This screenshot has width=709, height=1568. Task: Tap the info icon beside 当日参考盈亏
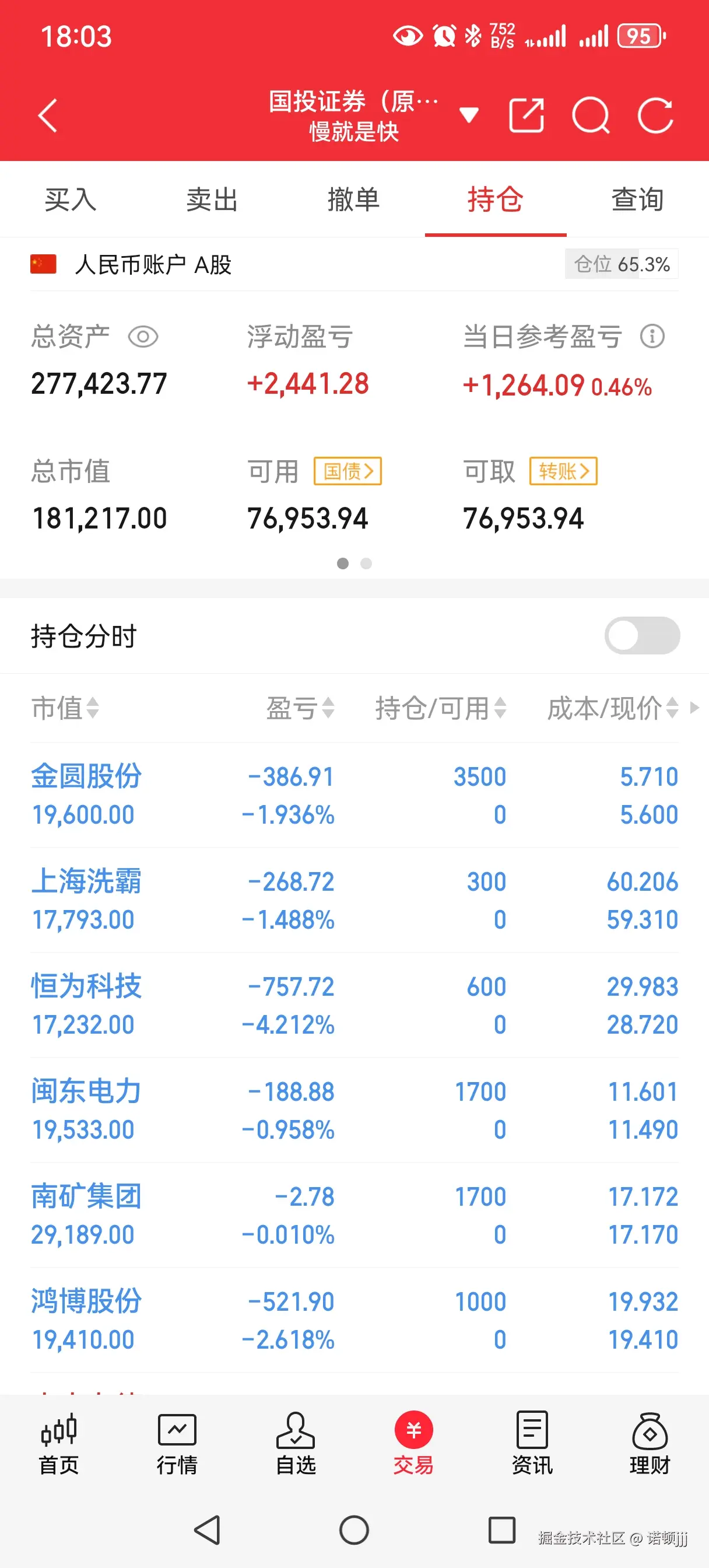point(652,337)
